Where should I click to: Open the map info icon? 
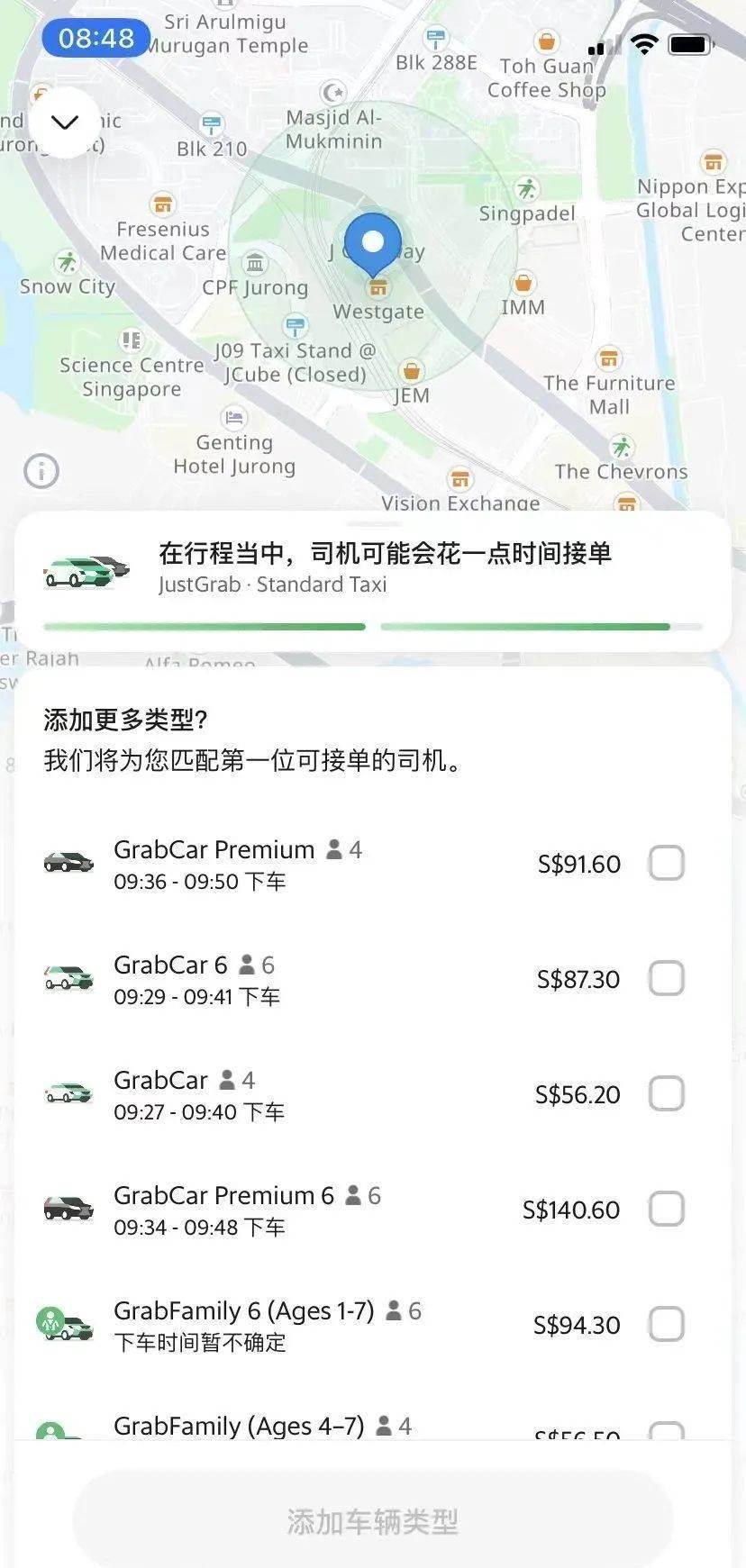41,470
